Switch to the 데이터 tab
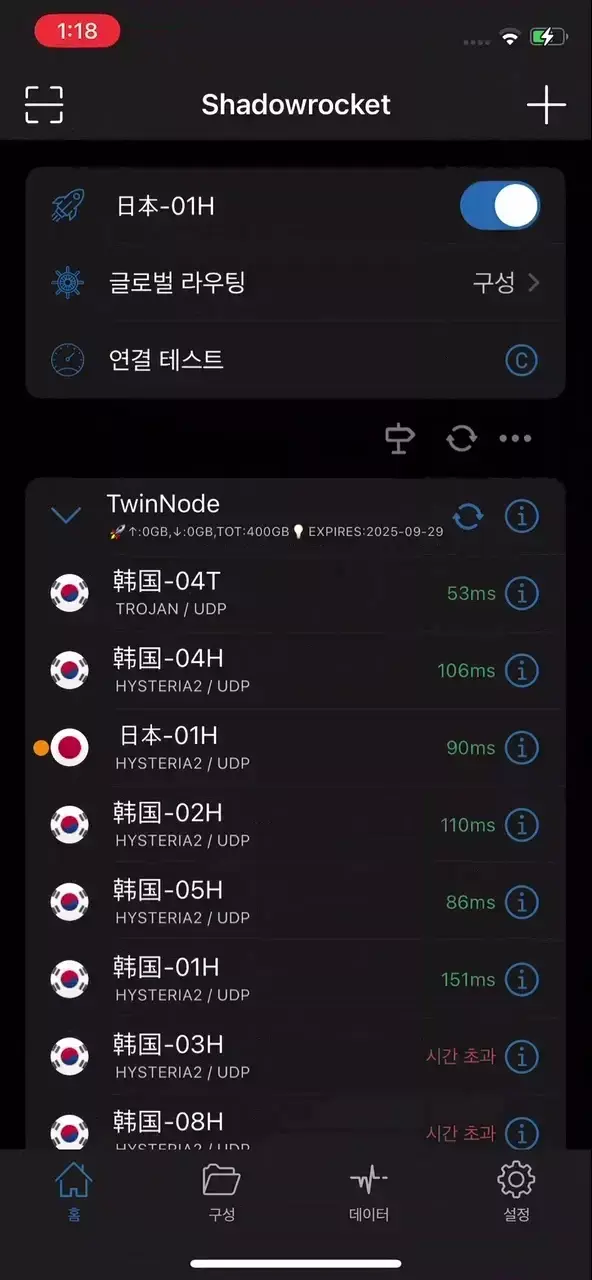Viewport: 592px width, 1280px height. (369, 1192)
